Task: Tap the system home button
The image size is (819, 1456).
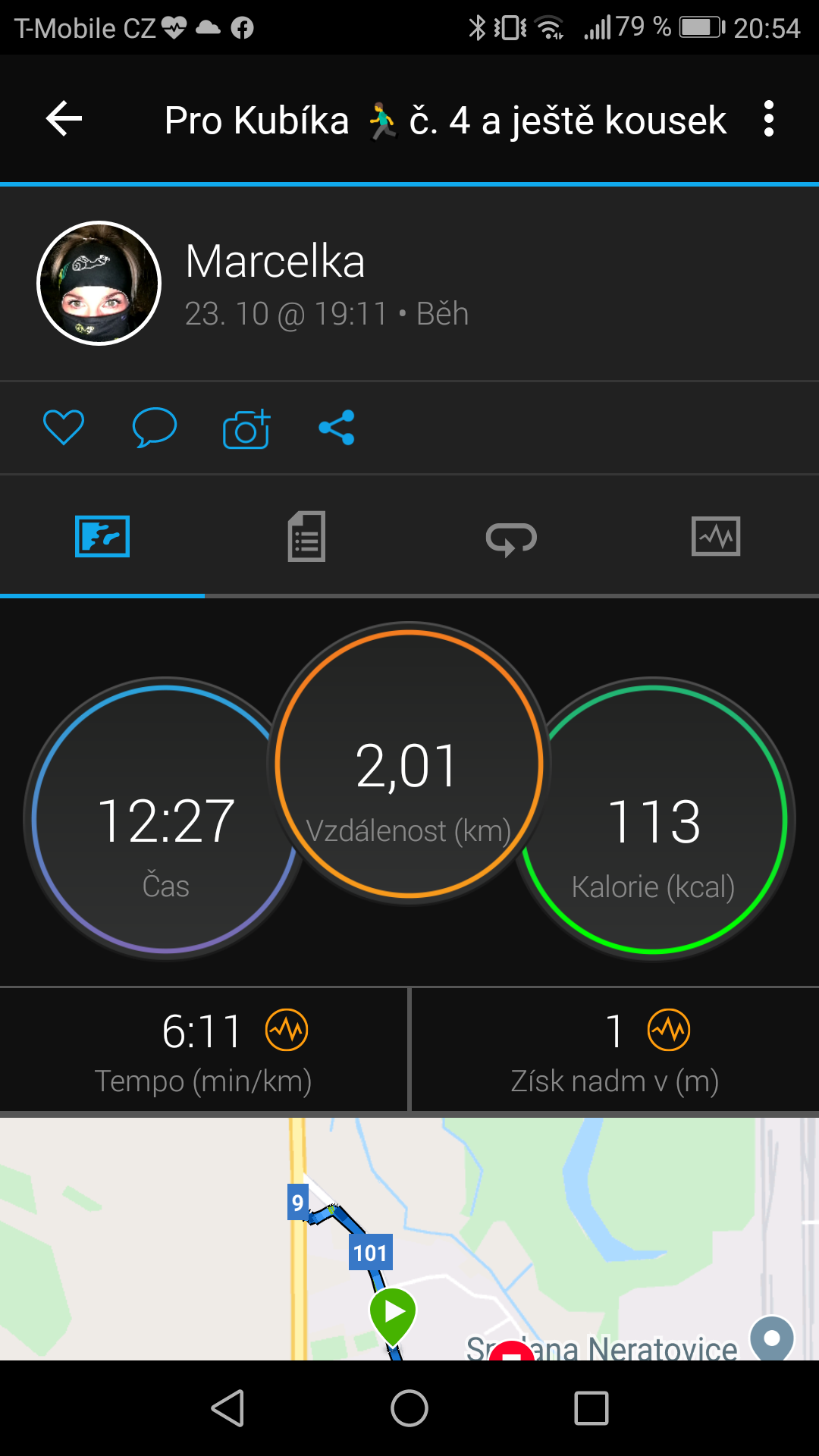Action: [x=409, y=1408]
